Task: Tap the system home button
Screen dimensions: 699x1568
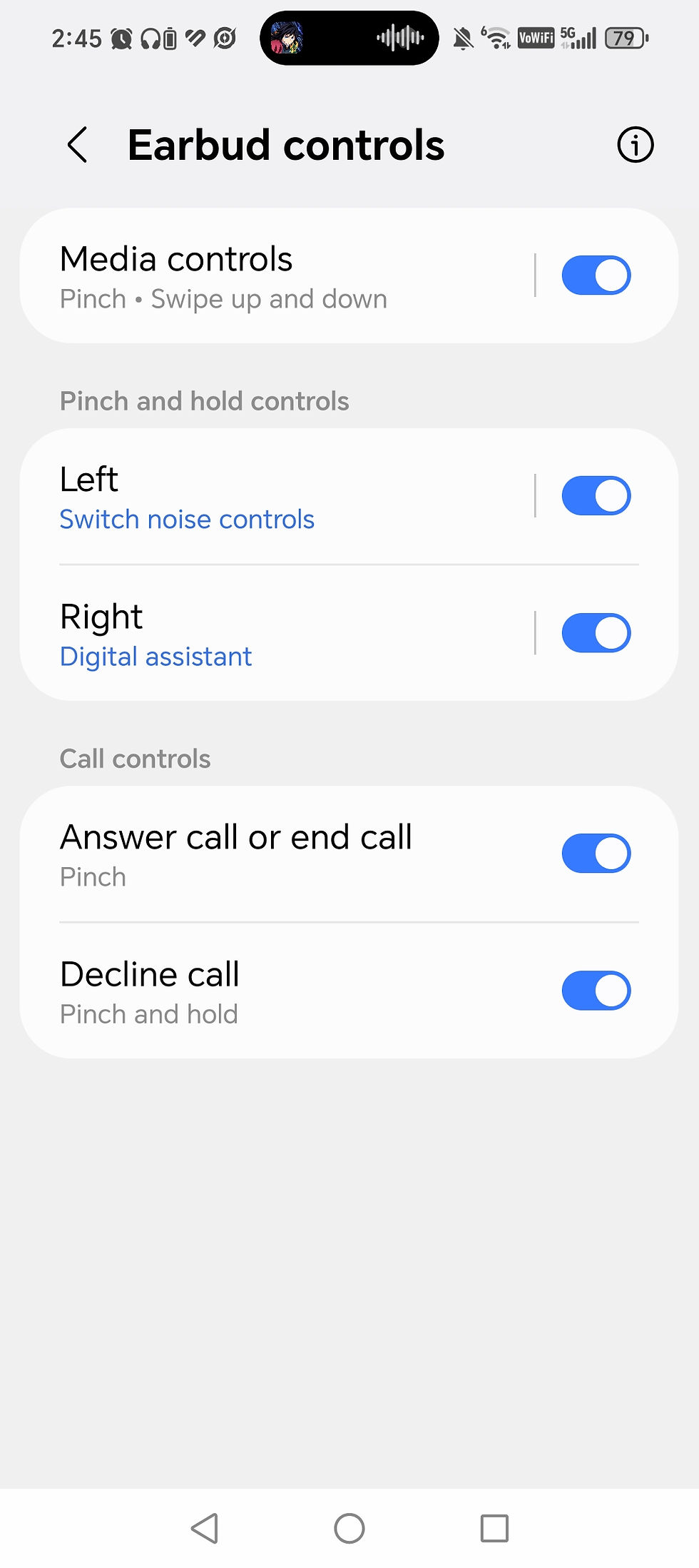Action: tap(349, 1529)
